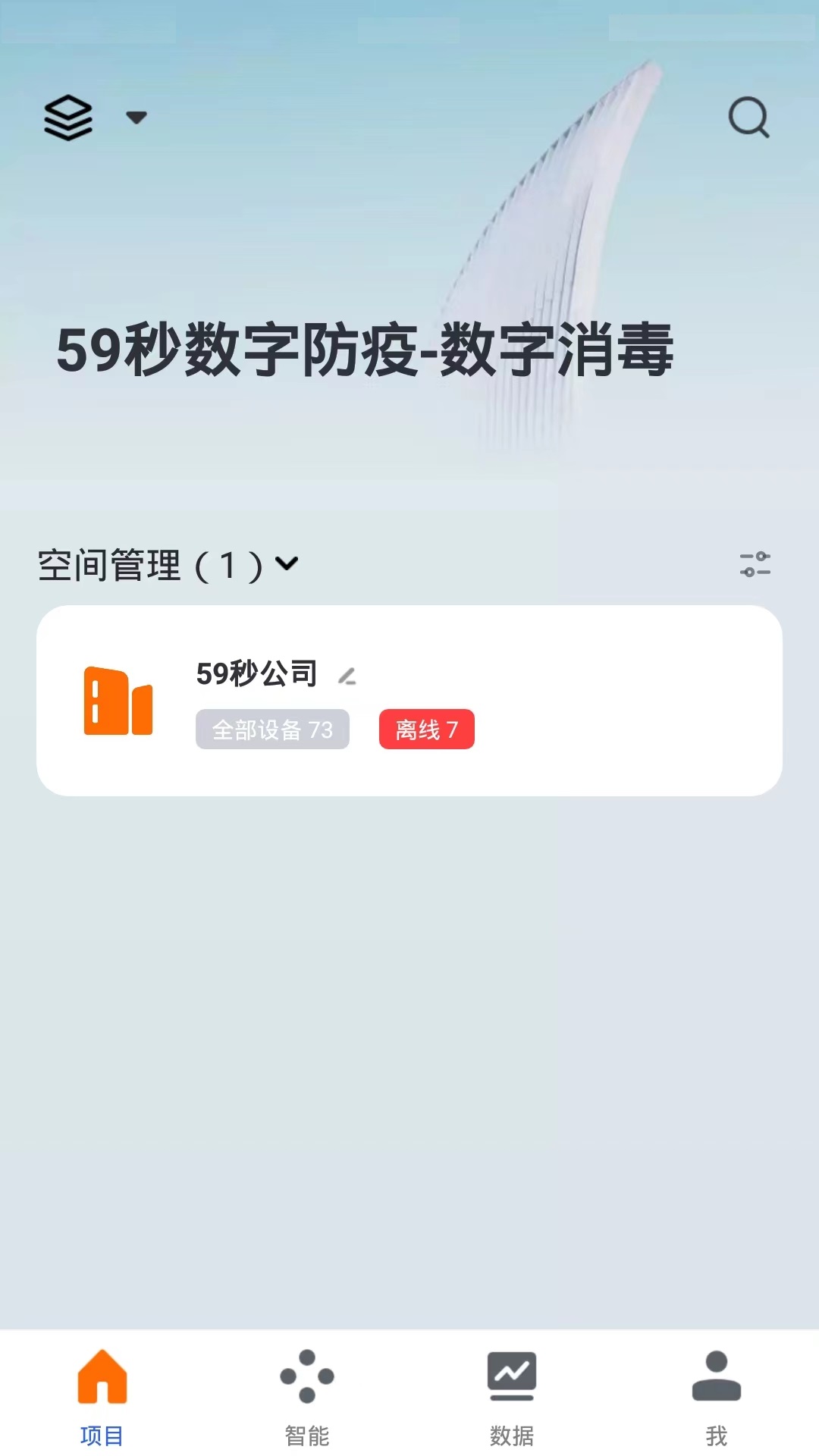Expand the dropdown arrow beside the layers icon
The width and height of the screenshot is (819, 1456).
click(135, 118)
